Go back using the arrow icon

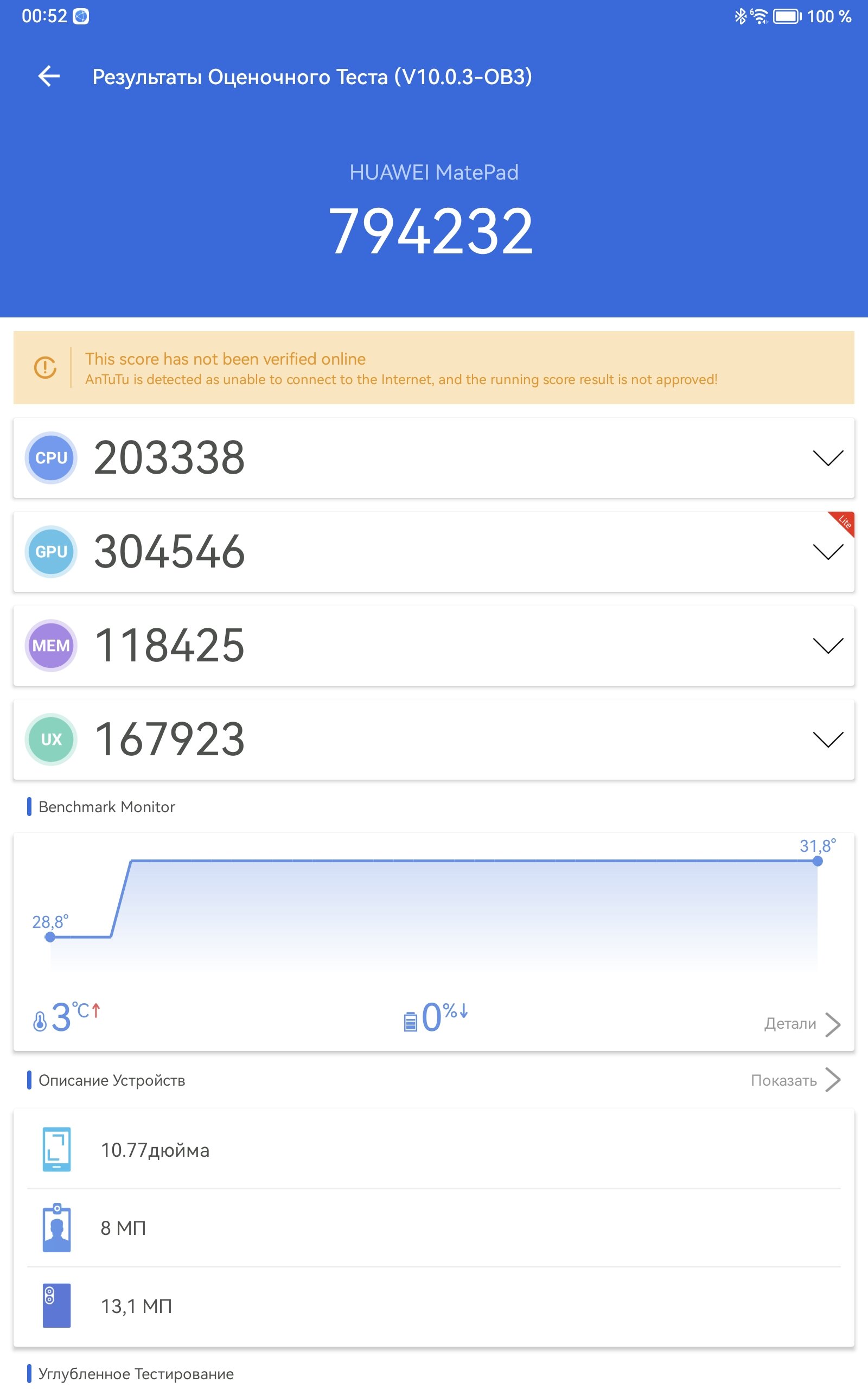pyautogui.click(x=49, y=77)
